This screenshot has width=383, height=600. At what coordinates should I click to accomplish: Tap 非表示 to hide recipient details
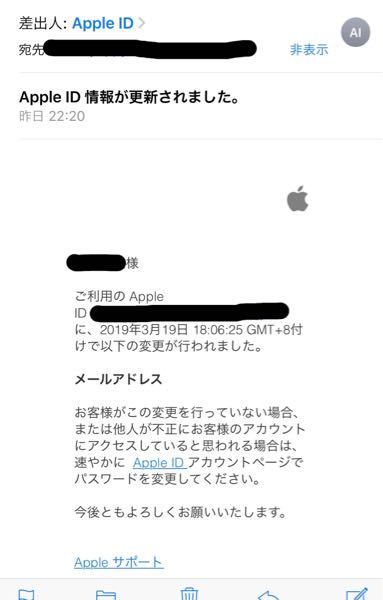pos(309,49)
